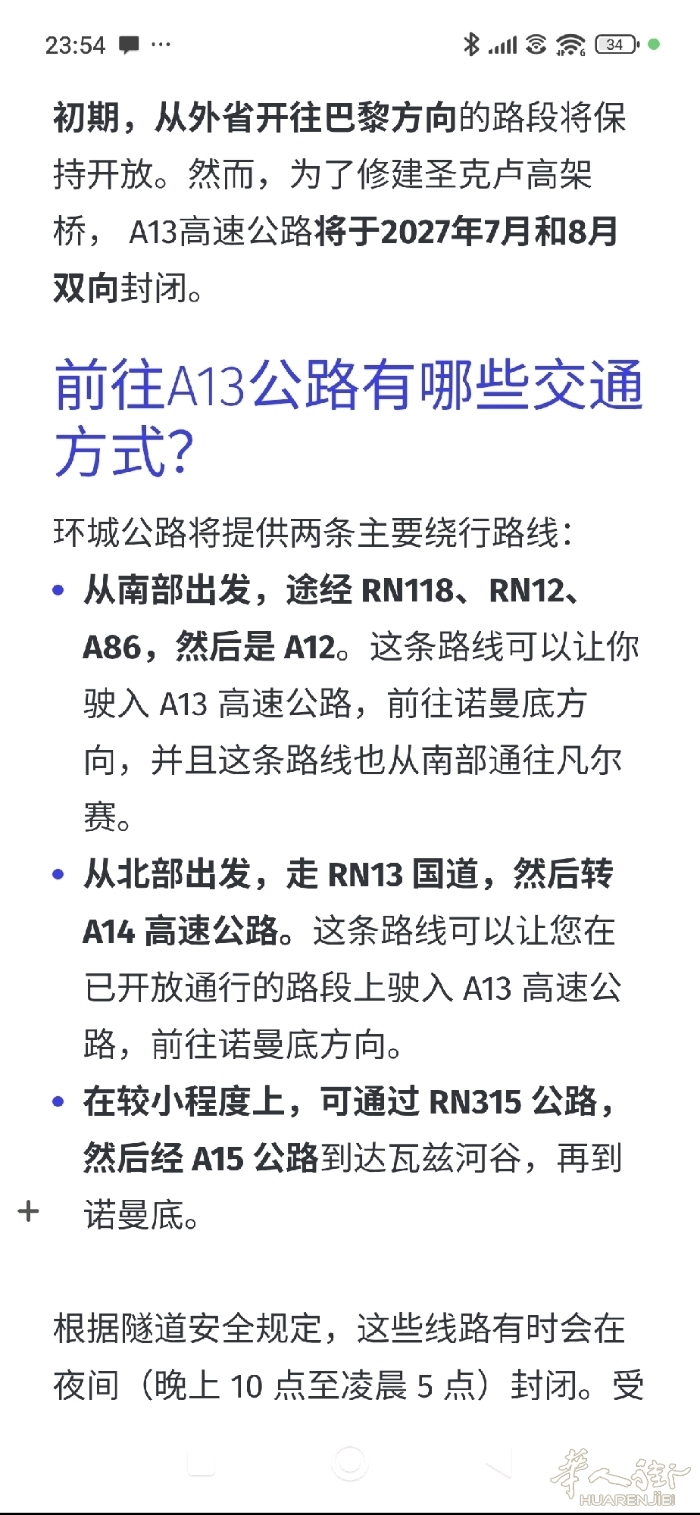
Task: Open recent apps with the square button
Action: (x=201, y=1462)
